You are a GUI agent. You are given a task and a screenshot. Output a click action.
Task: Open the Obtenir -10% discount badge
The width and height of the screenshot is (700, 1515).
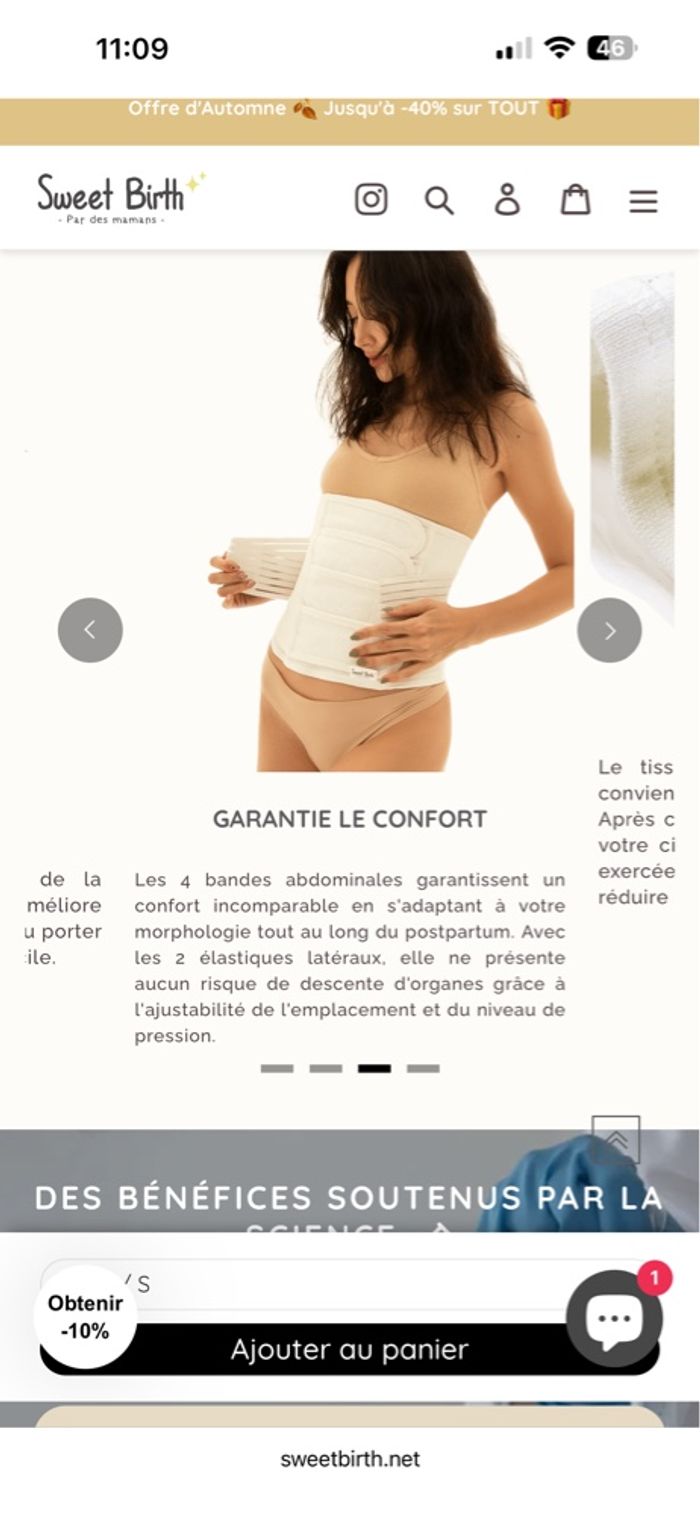85,1317
